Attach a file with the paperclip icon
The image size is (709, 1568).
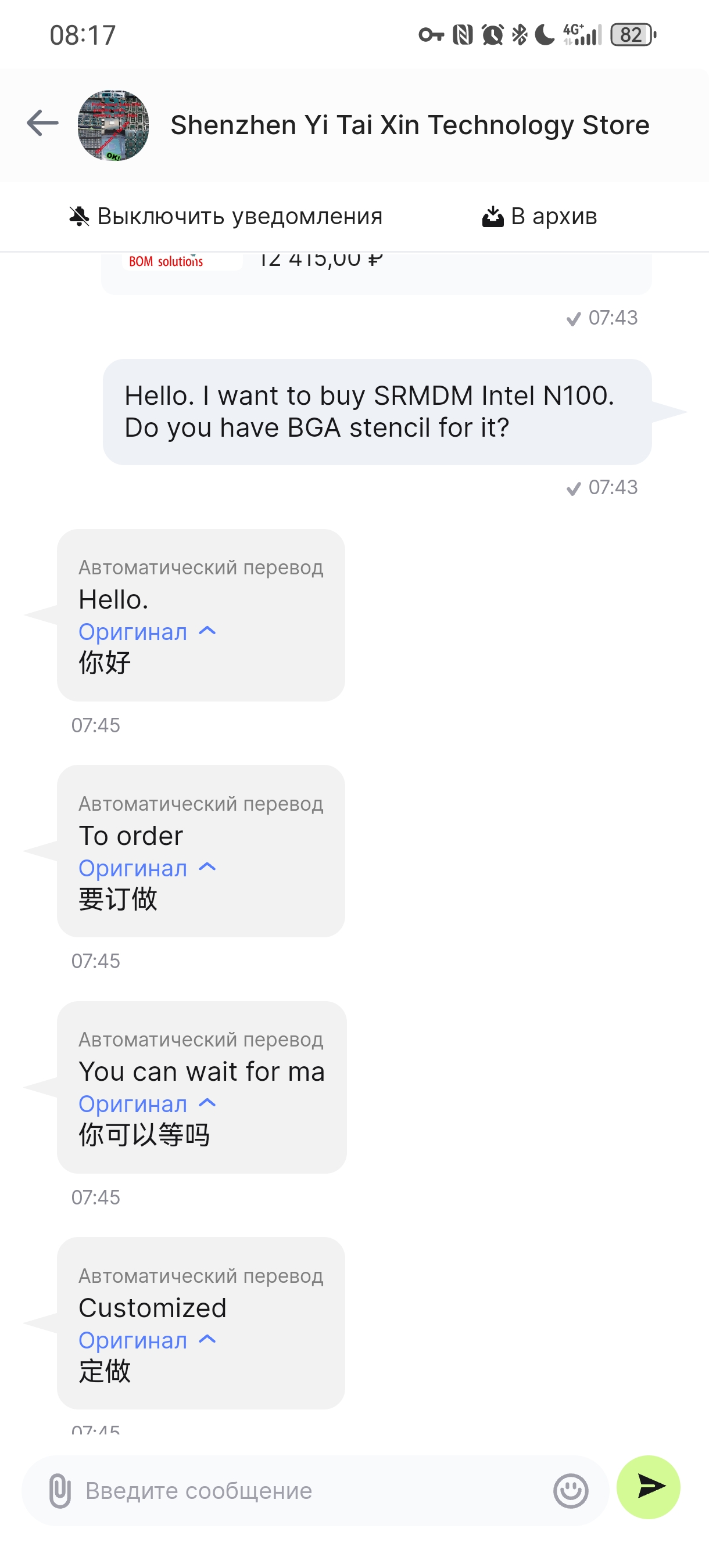60,1491
